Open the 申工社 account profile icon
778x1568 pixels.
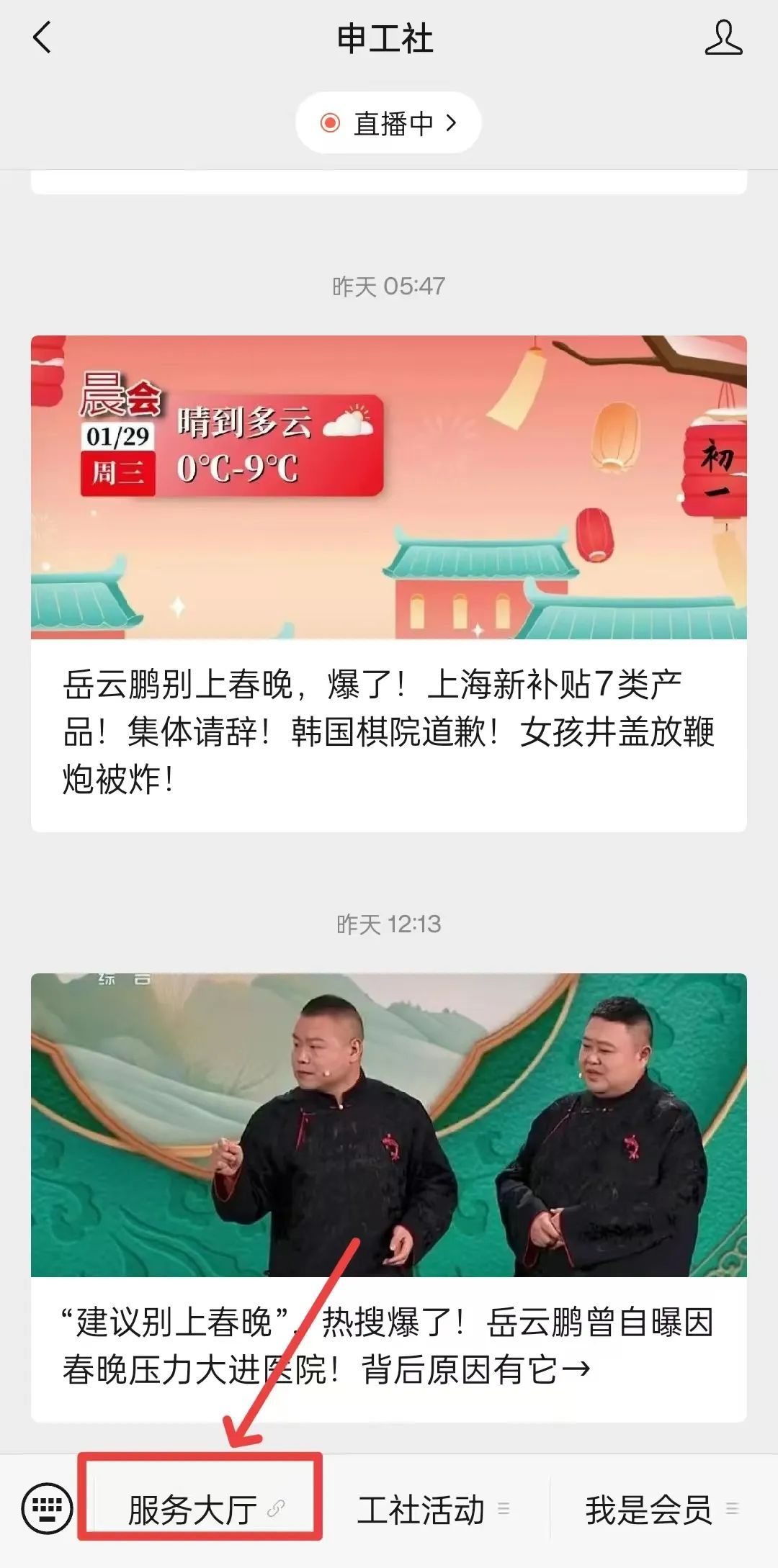point(723,37)
